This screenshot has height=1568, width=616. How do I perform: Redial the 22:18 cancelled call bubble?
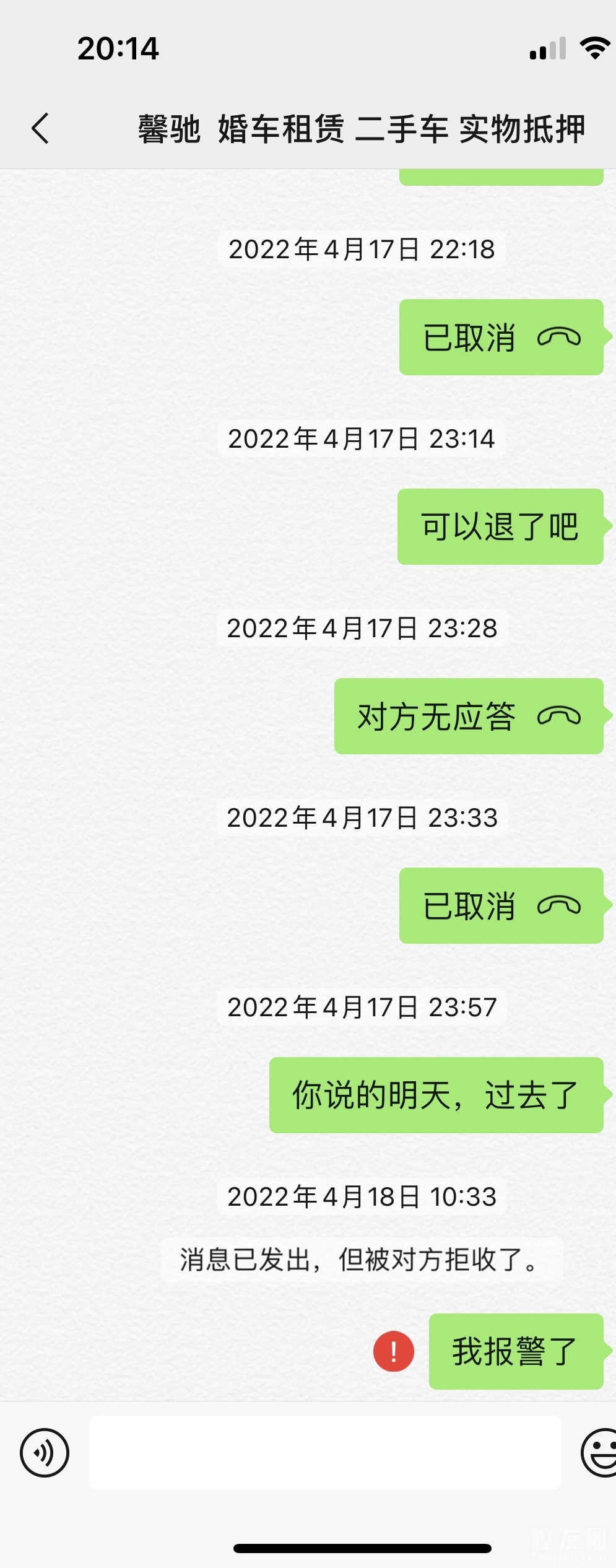point(501,338)
